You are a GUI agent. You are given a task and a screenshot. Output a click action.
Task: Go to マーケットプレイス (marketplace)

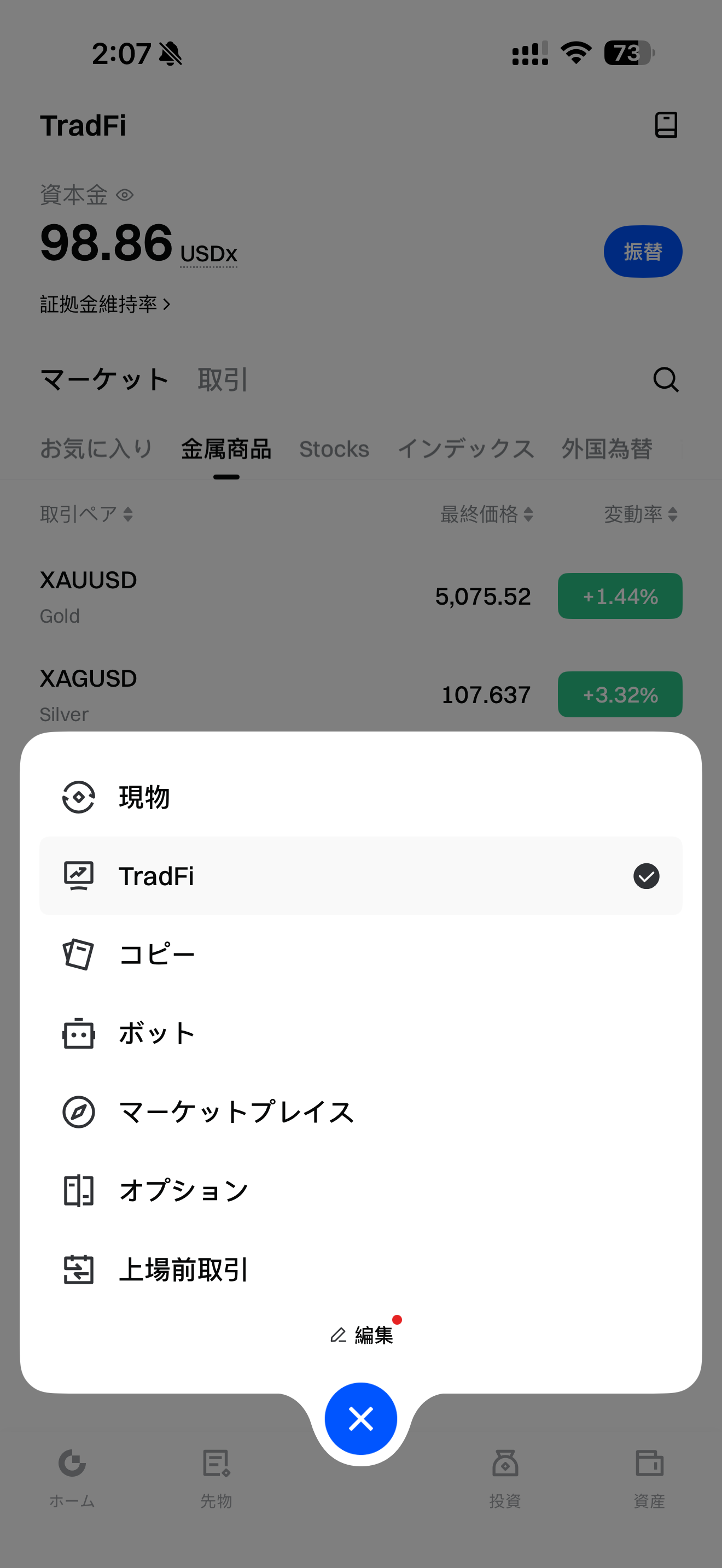click(236, 1112)
